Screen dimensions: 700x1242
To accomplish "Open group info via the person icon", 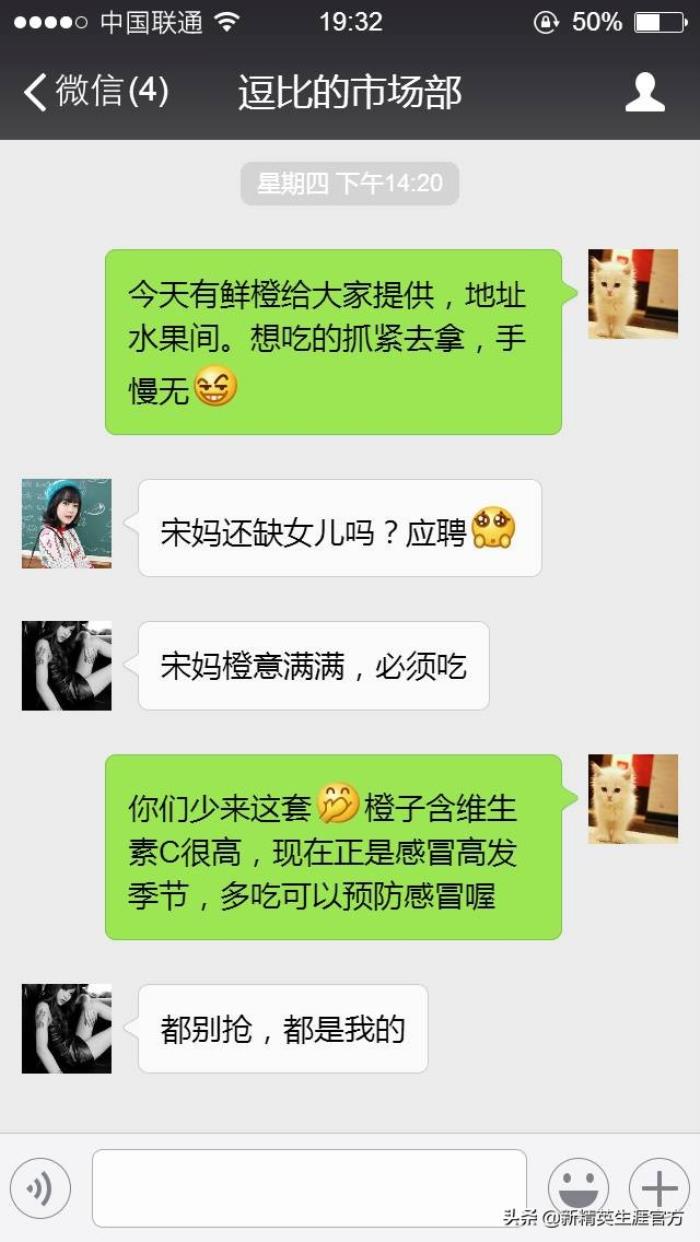I will (x=645, y=92).
